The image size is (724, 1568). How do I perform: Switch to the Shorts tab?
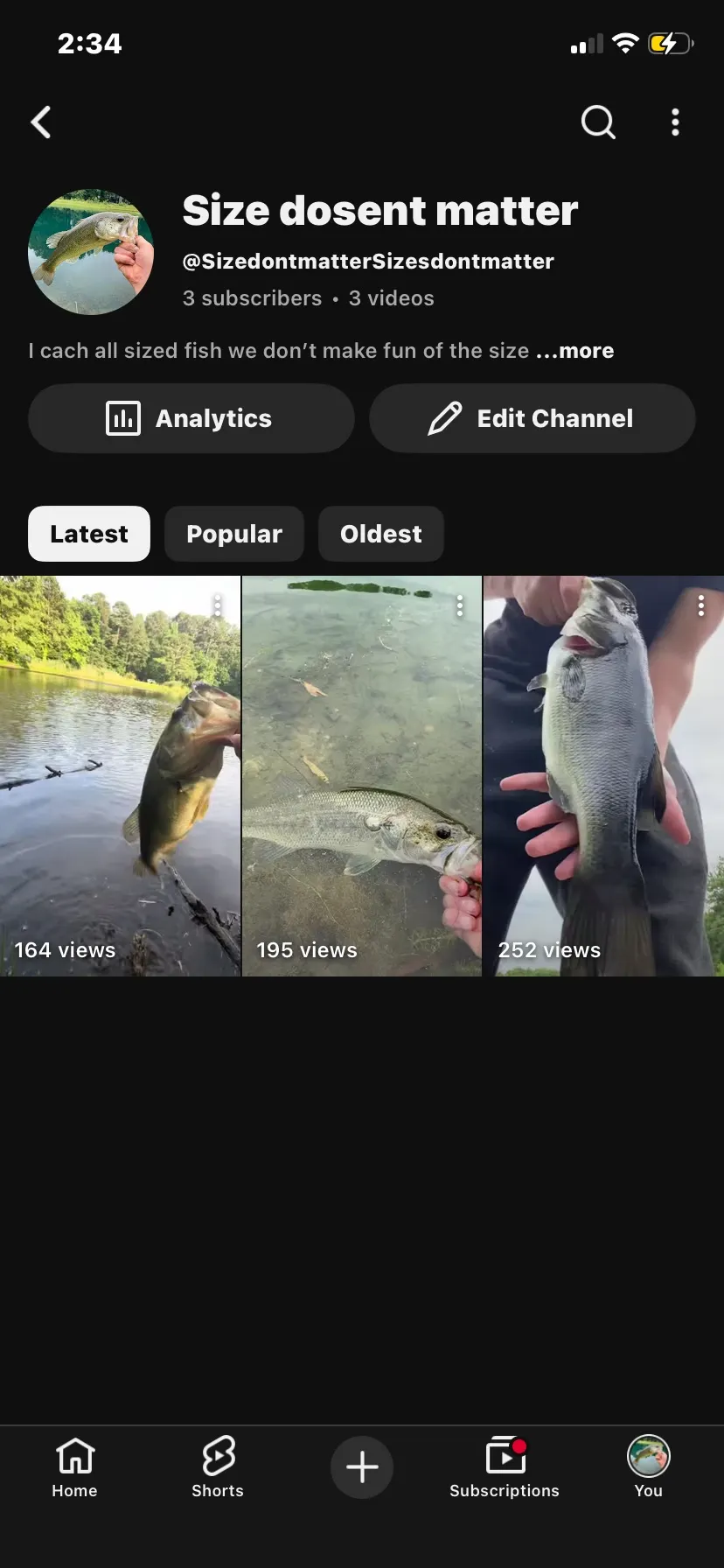(x=218, y=1468)
